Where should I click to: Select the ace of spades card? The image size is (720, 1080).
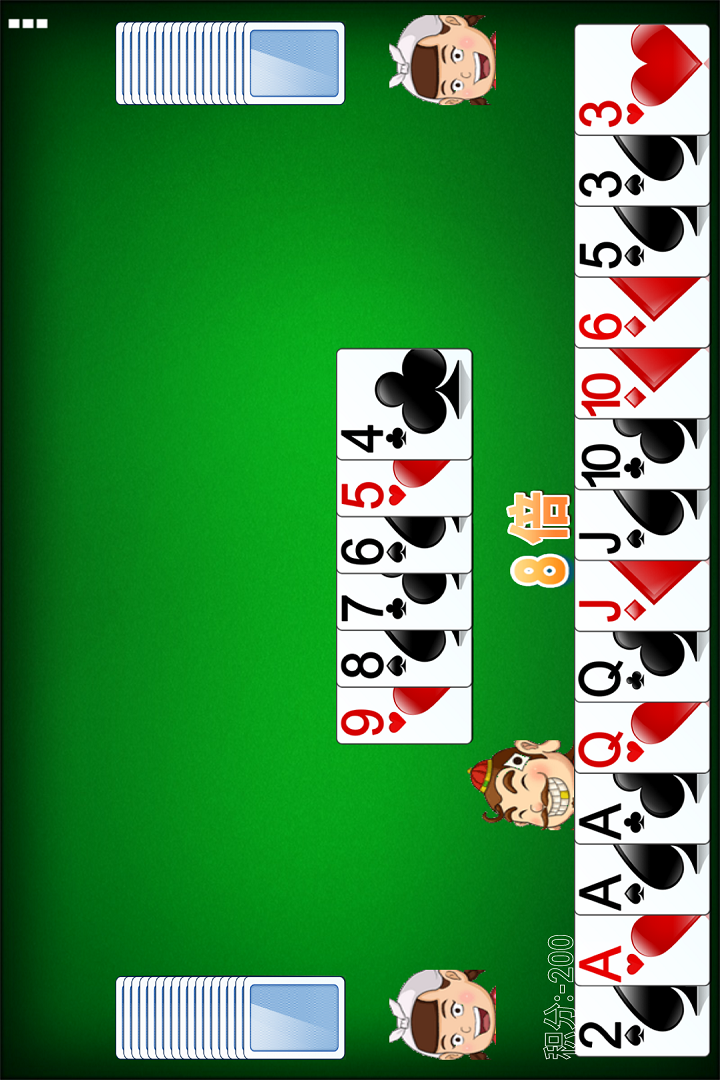(642, 880)
